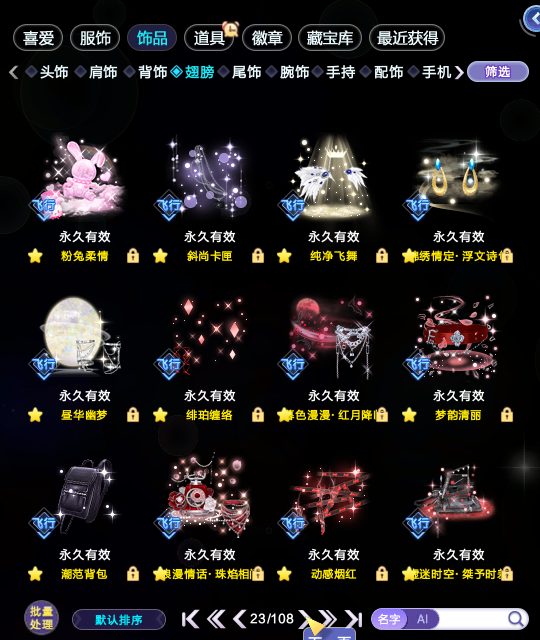This screenshot has width=540, height=640.
Task: View the 最近获得 tab
Action: 407,38
